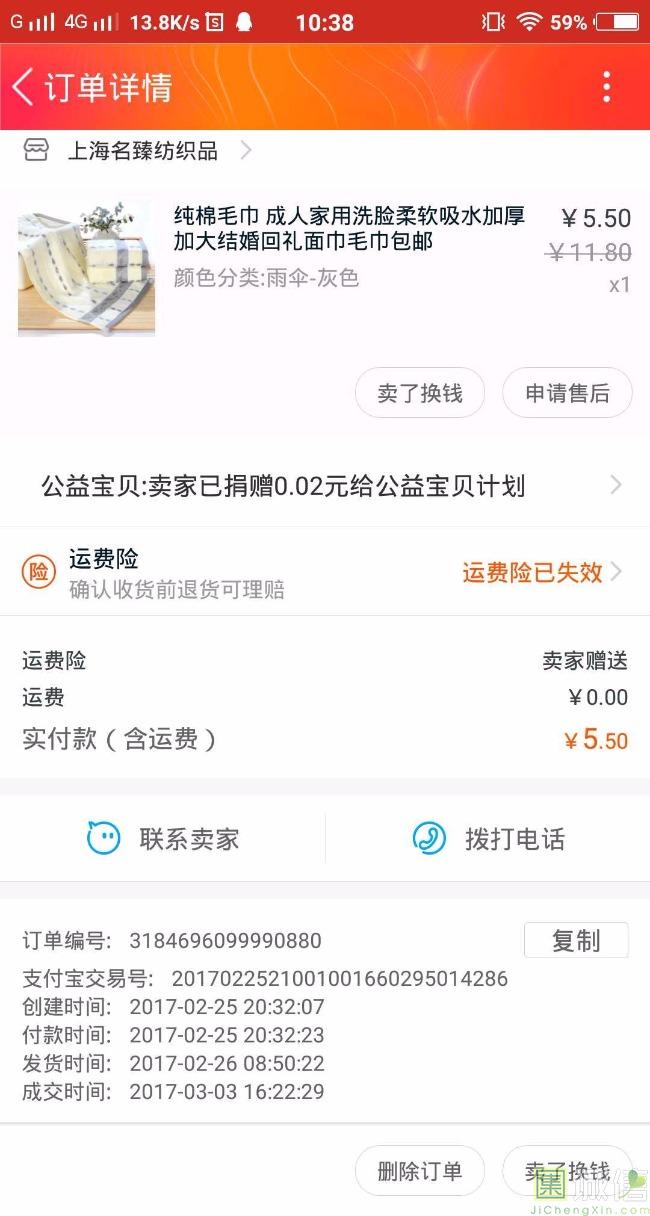Tap 卖了换钱 in the bottom bar
Image resolution: width=650 pixels, height=1216 pixels.
pos(567,1171)
